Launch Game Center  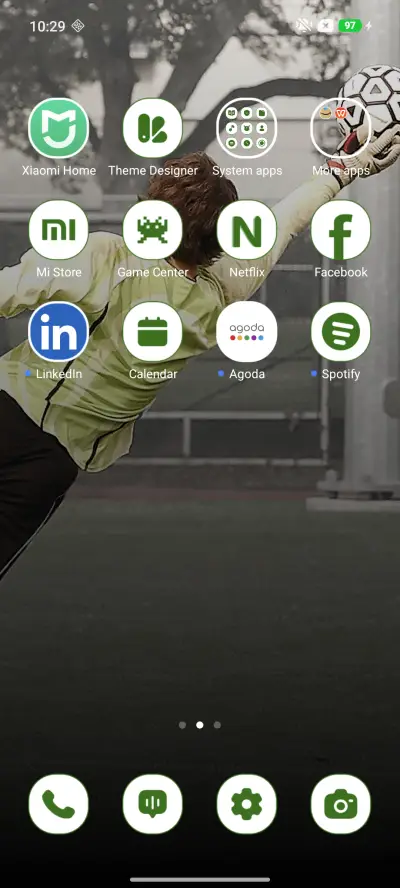[x=152, y=230]
